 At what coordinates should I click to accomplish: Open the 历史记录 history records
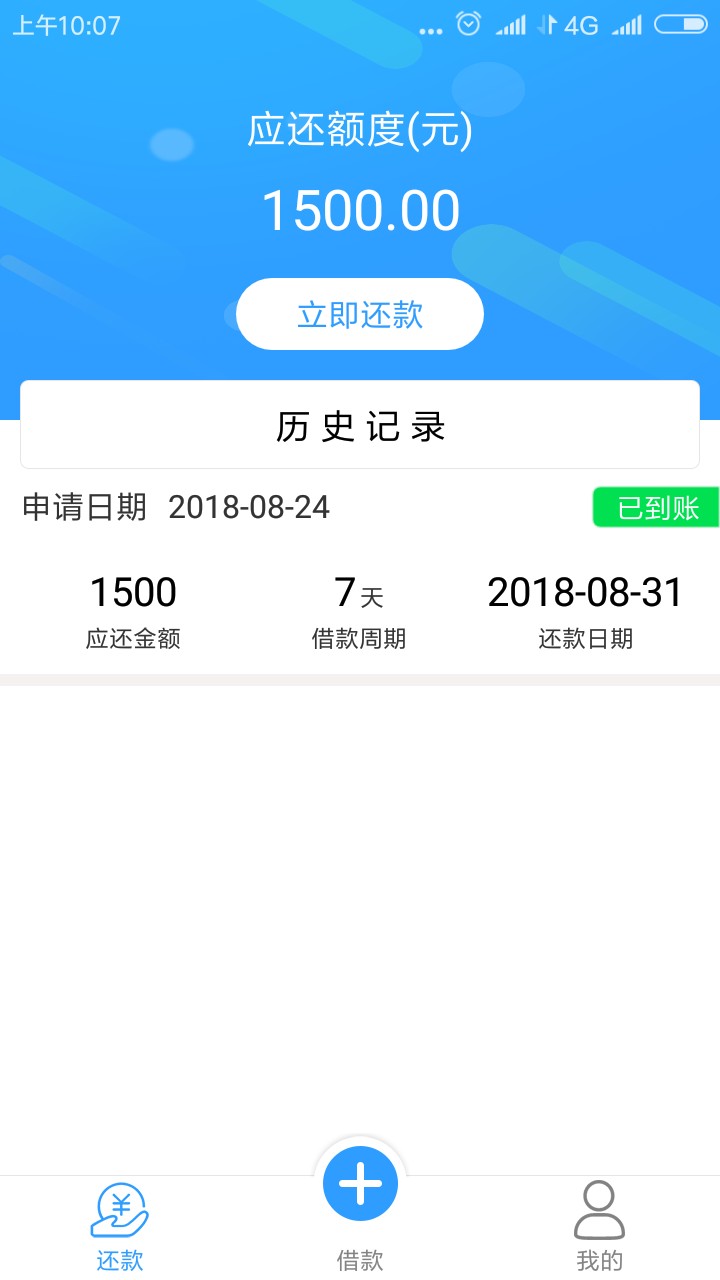pos(360,425)
